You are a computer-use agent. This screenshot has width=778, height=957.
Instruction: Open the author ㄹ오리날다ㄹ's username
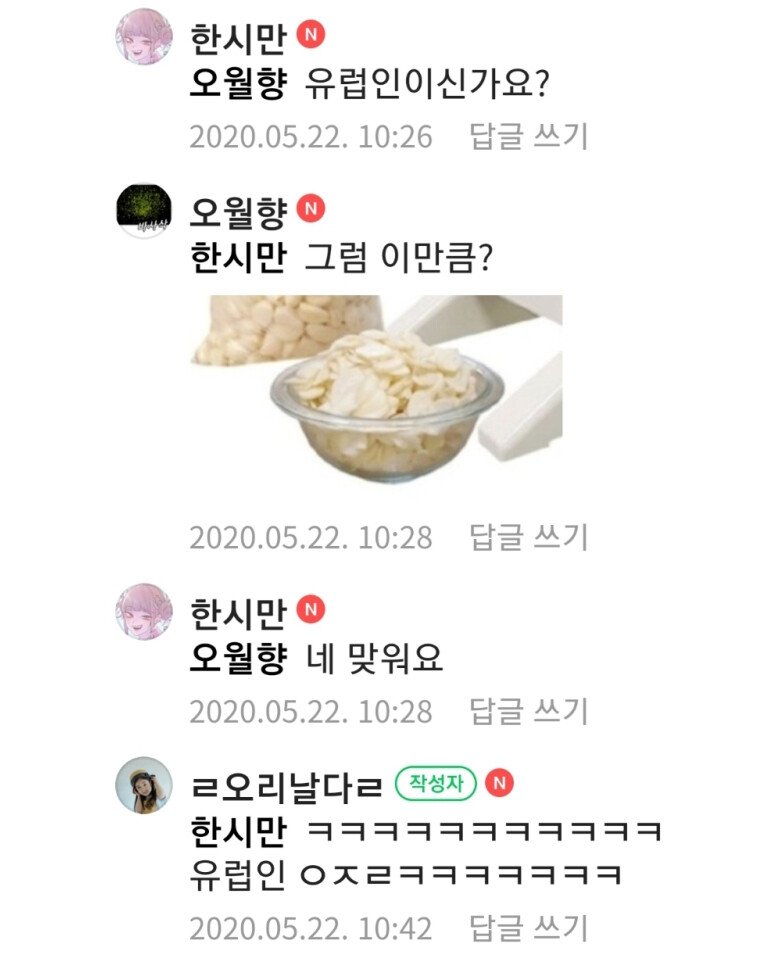[287, 784]
